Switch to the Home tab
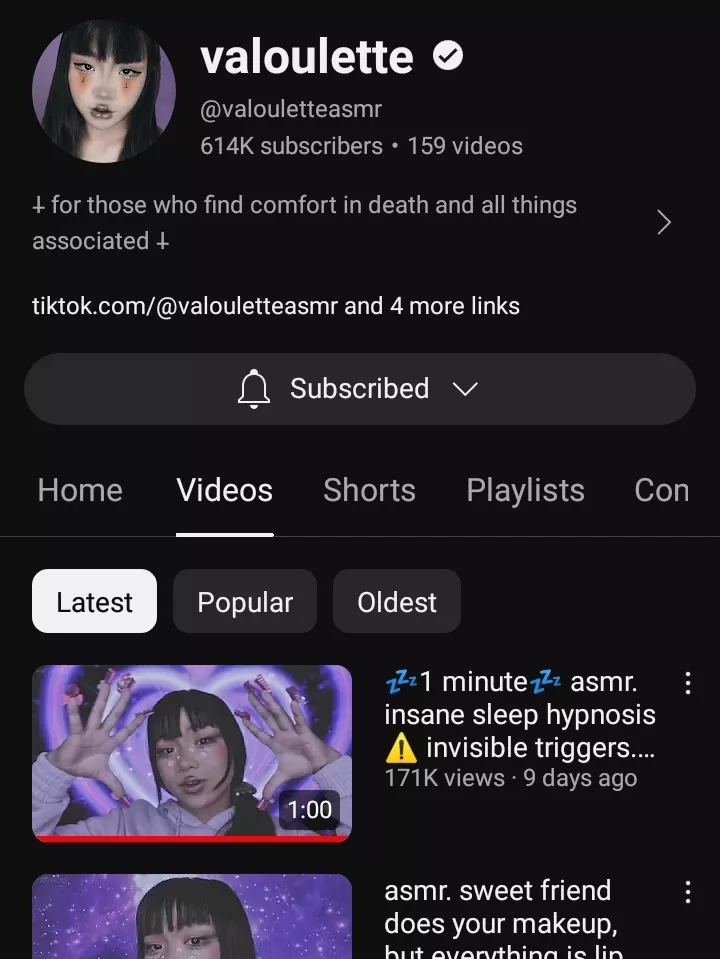720x959 pixels. click(x=80, y=490)
